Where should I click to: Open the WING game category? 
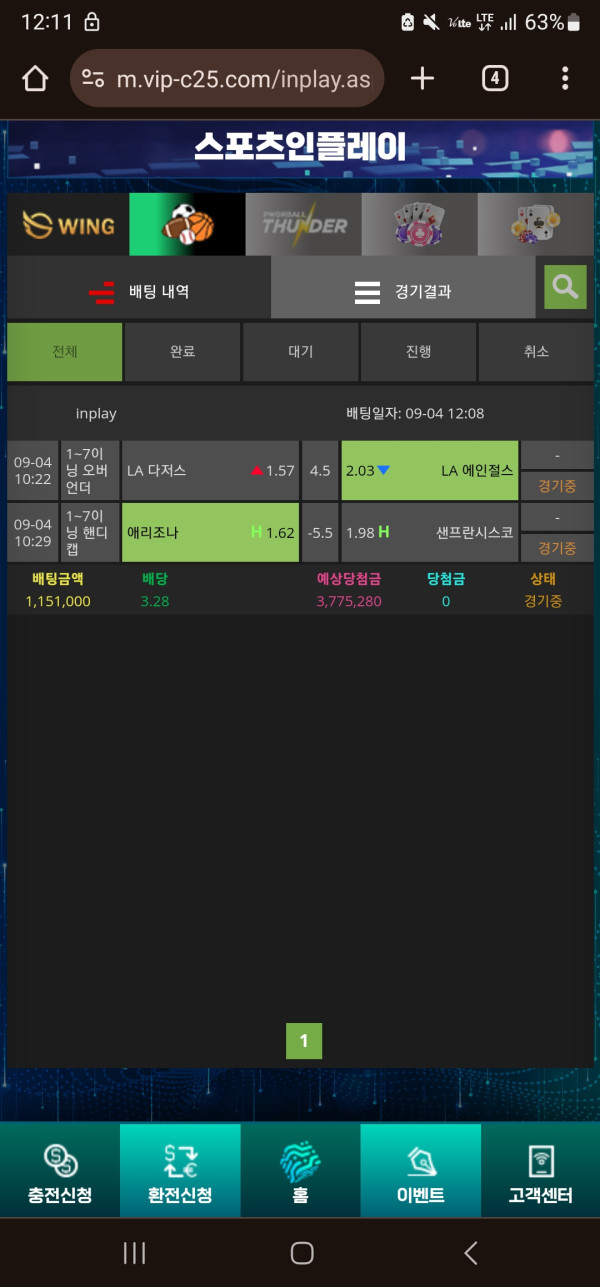pyautogui.click(x=68, y=225)
